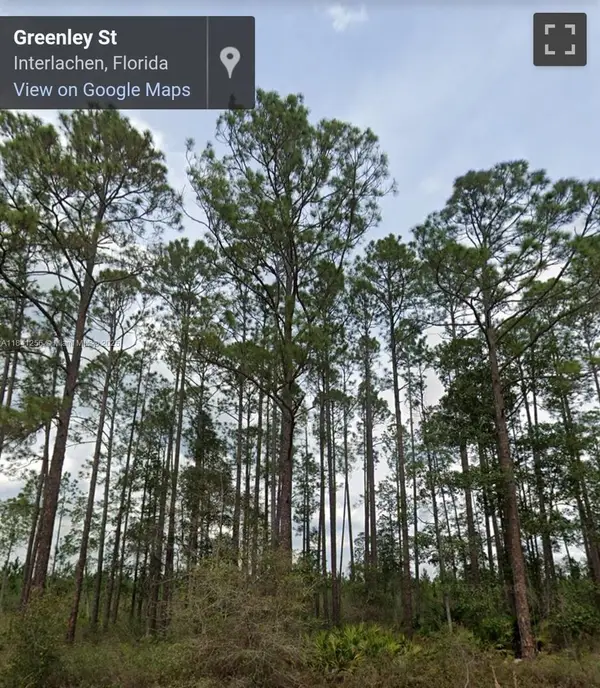
Task: Toggle fullscreen street view
Action: tap(559, 40)
